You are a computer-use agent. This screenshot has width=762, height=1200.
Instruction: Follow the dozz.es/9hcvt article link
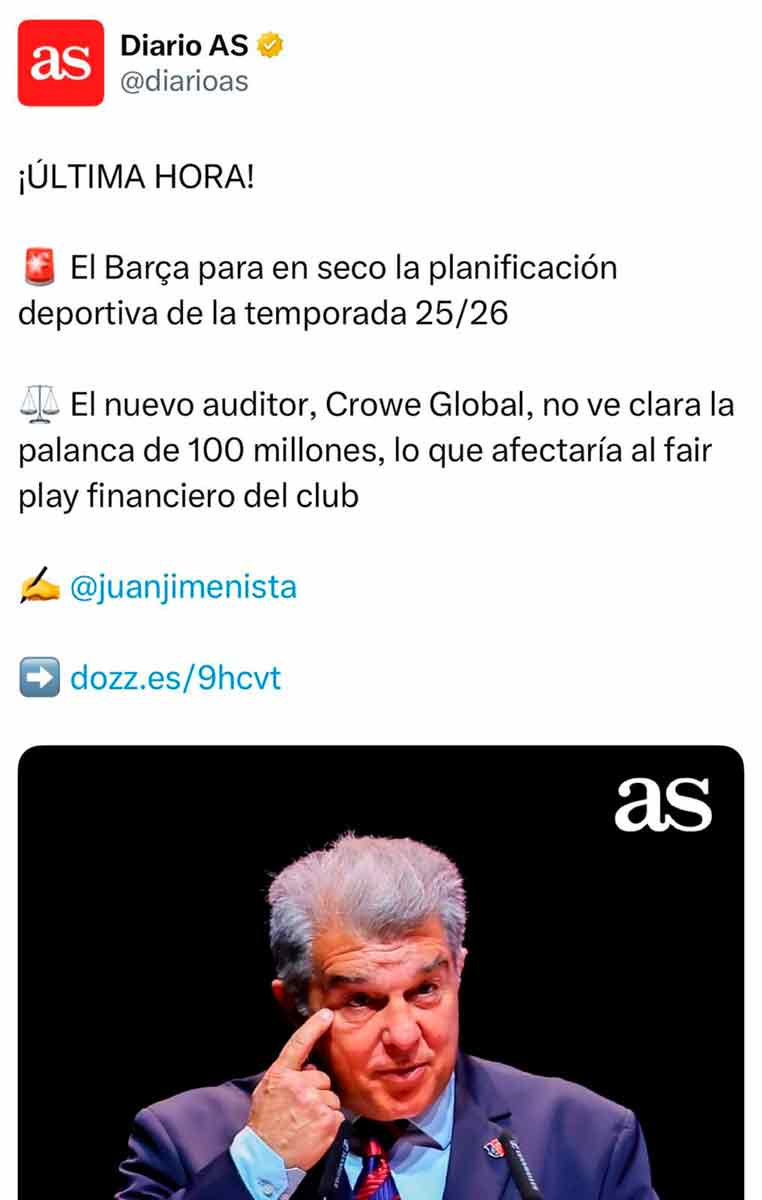(175, 679)
